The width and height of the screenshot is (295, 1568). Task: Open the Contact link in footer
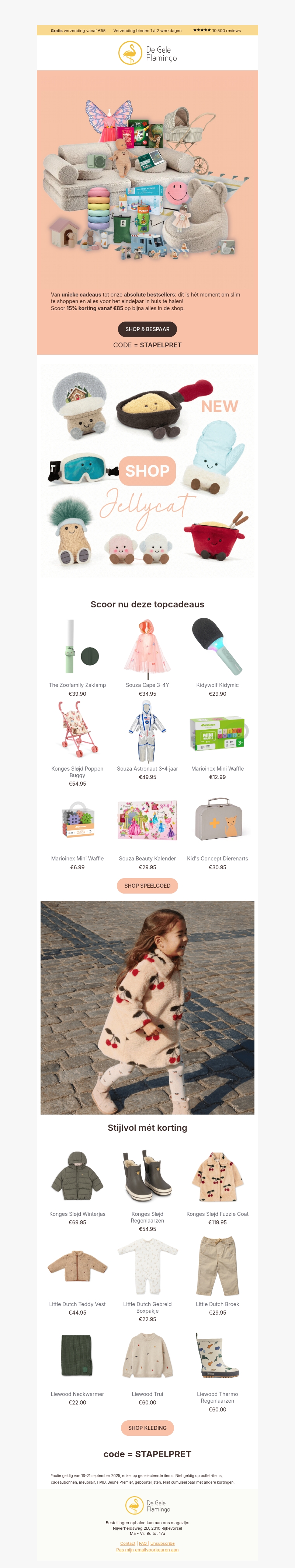pos(127,1543)
